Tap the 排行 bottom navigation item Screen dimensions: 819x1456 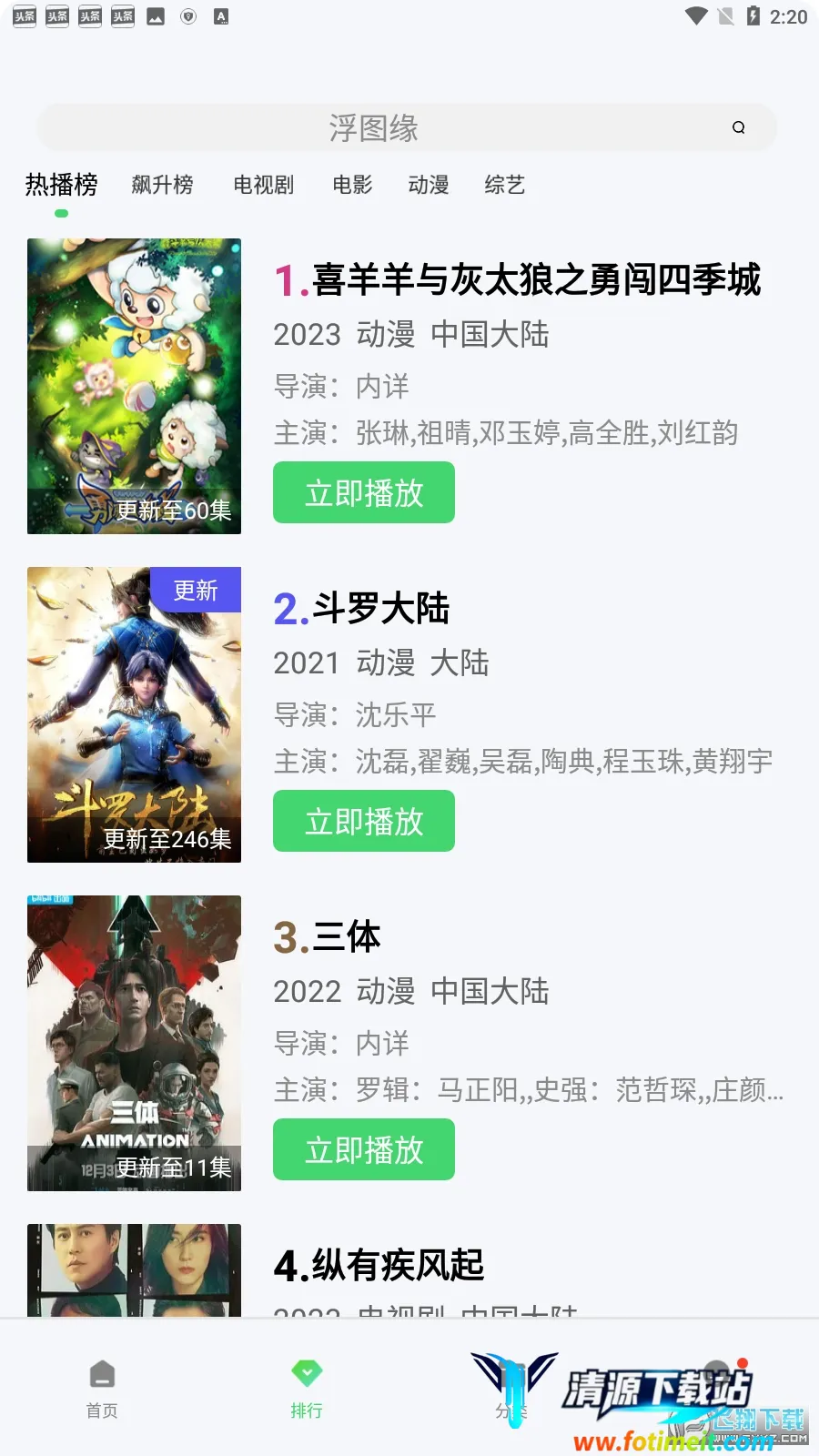click(307, 1388)
